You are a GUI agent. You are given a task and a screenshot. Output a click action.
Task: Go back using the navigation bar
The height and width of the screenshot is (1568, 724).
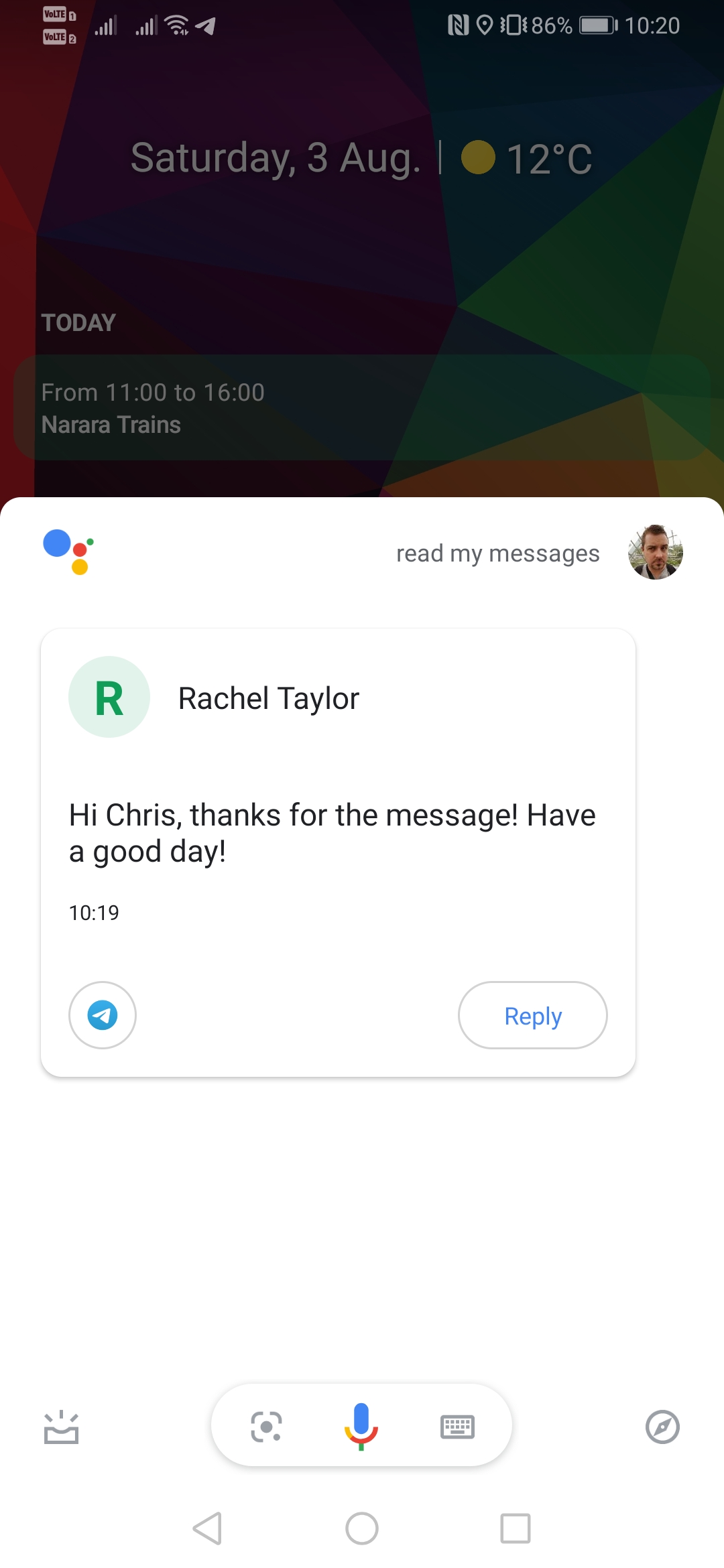click(x=207, y=1528)
